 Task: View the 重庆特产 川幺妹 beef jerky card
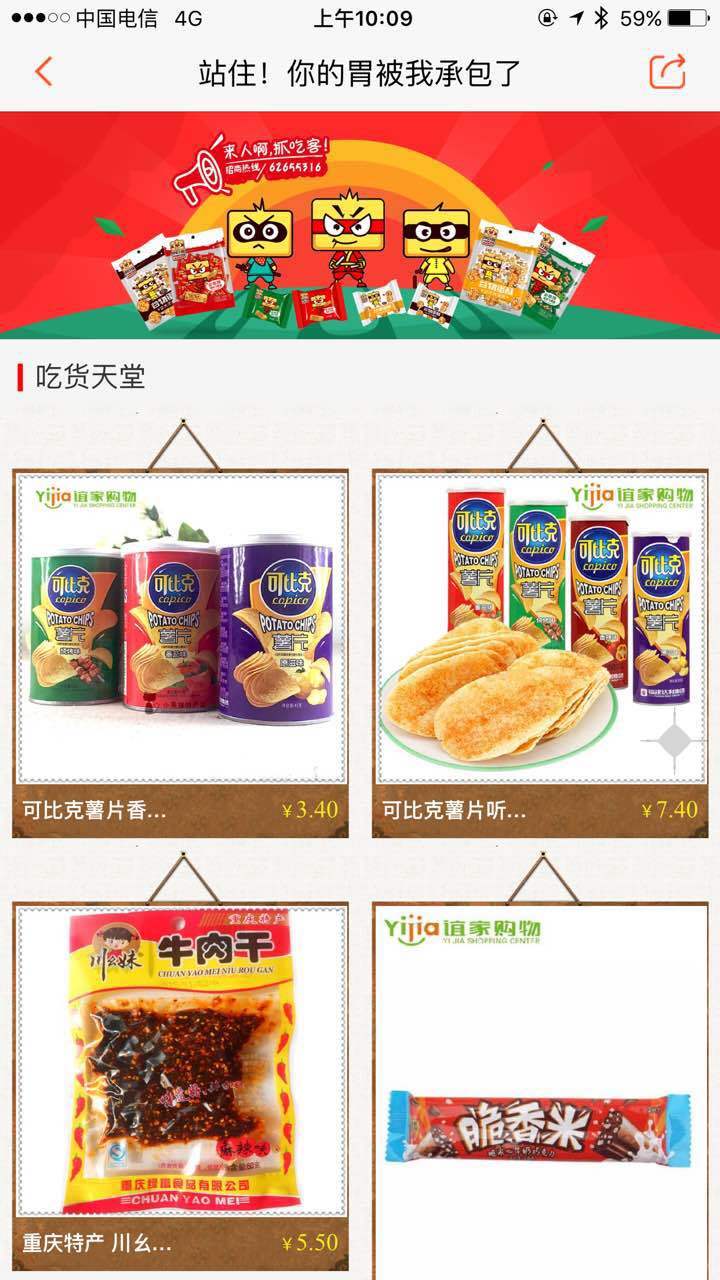pyautogui.click(x=180, y=1086)
